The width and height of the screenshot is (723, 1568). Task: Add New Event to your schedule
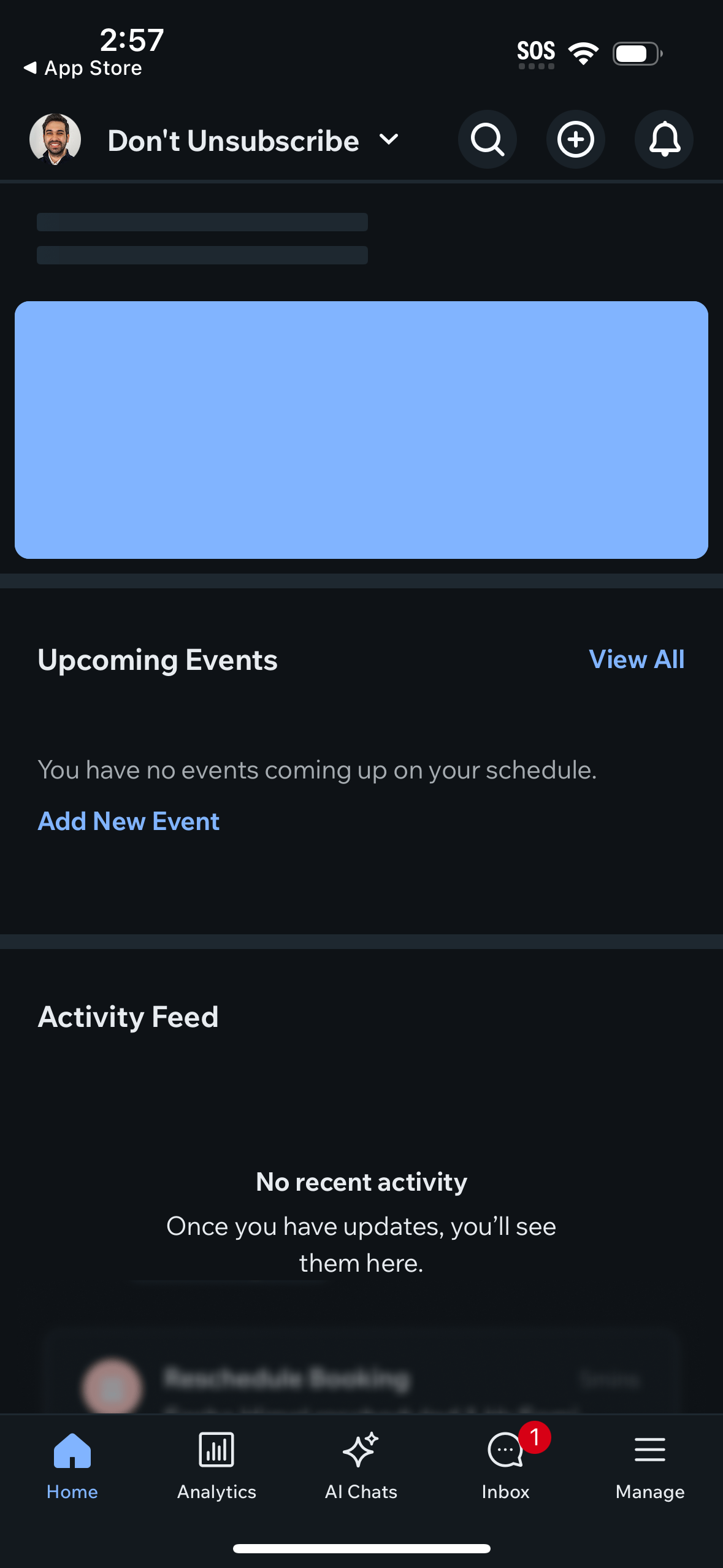click(128, 821)
